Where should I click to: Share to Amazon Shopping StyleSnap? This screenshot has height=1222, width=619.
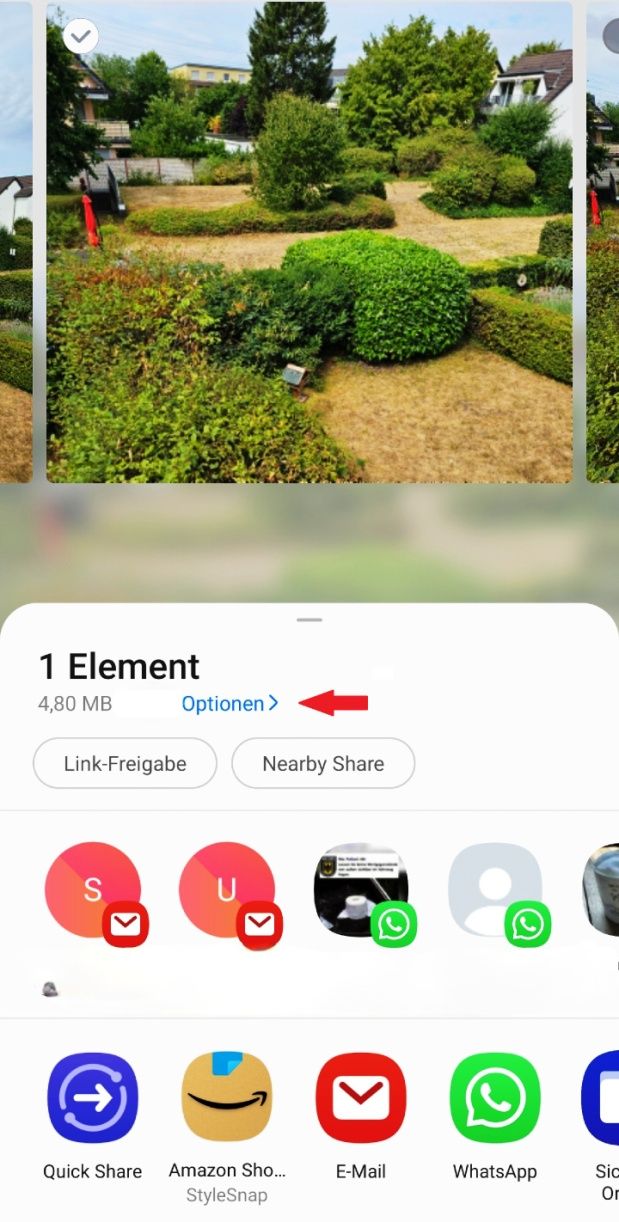pyautogui.click(x=227, y=1098)
